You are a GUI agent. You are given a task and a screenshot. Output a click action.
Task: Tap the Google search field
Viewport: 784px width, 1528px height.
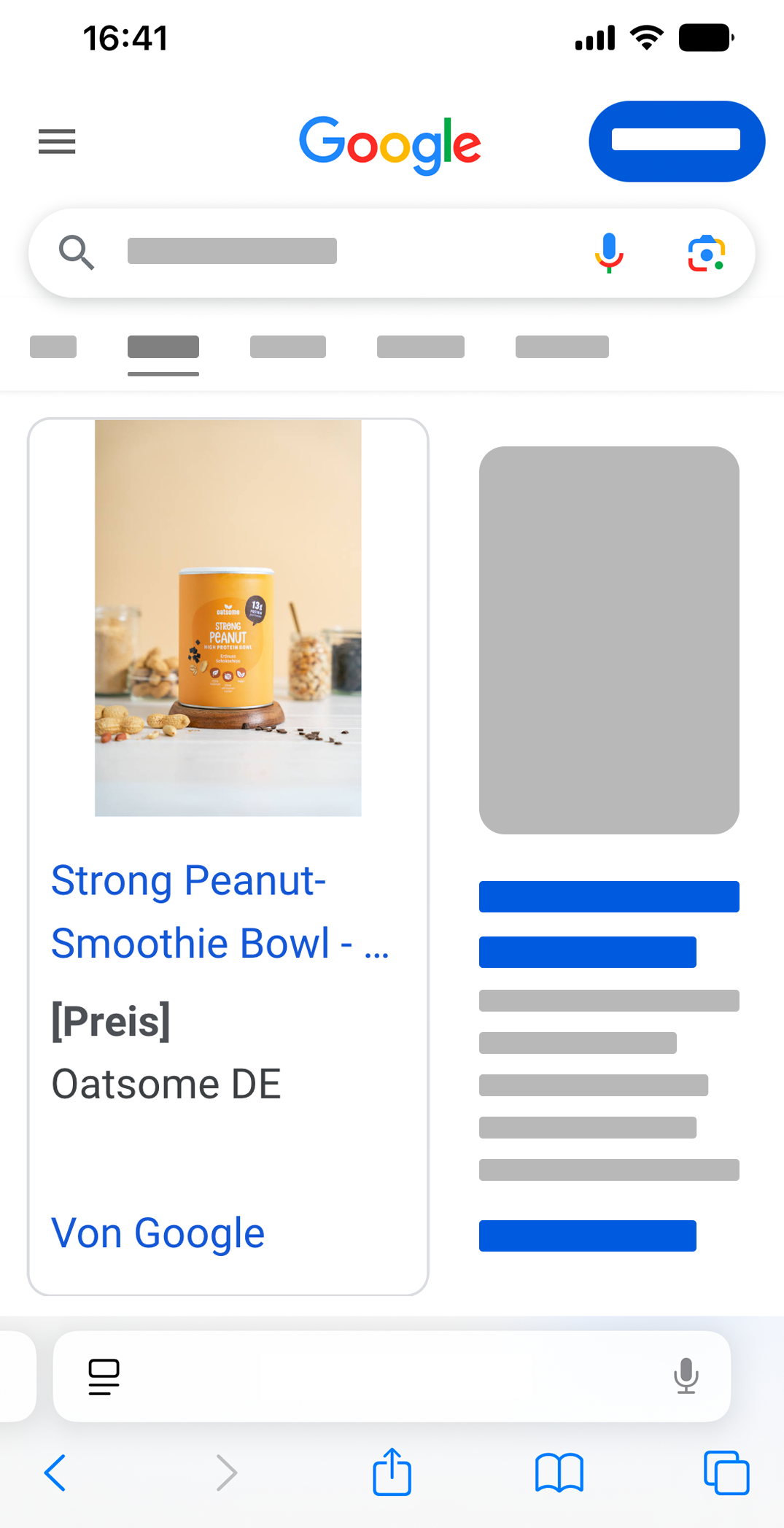pyautogui.click(x=328, y=252)
